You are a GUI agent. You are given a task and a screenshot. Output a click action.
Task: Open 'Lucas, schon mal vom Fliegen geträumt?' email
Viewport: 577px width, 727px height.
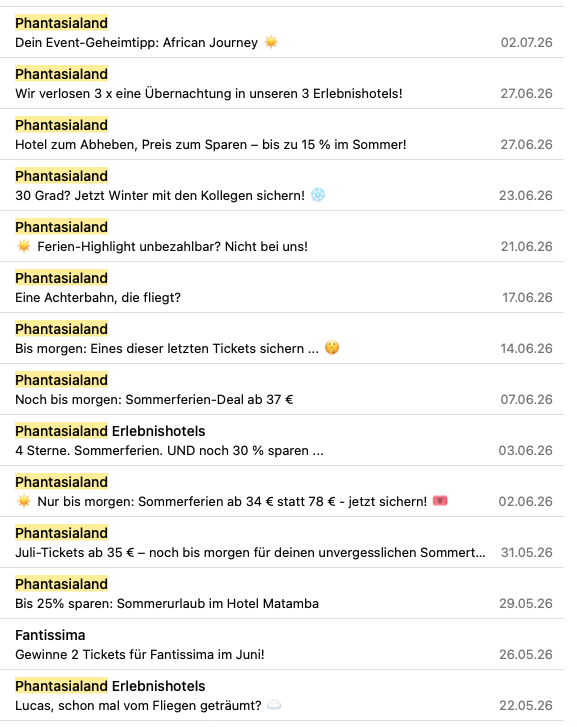[x=282, y=695]
